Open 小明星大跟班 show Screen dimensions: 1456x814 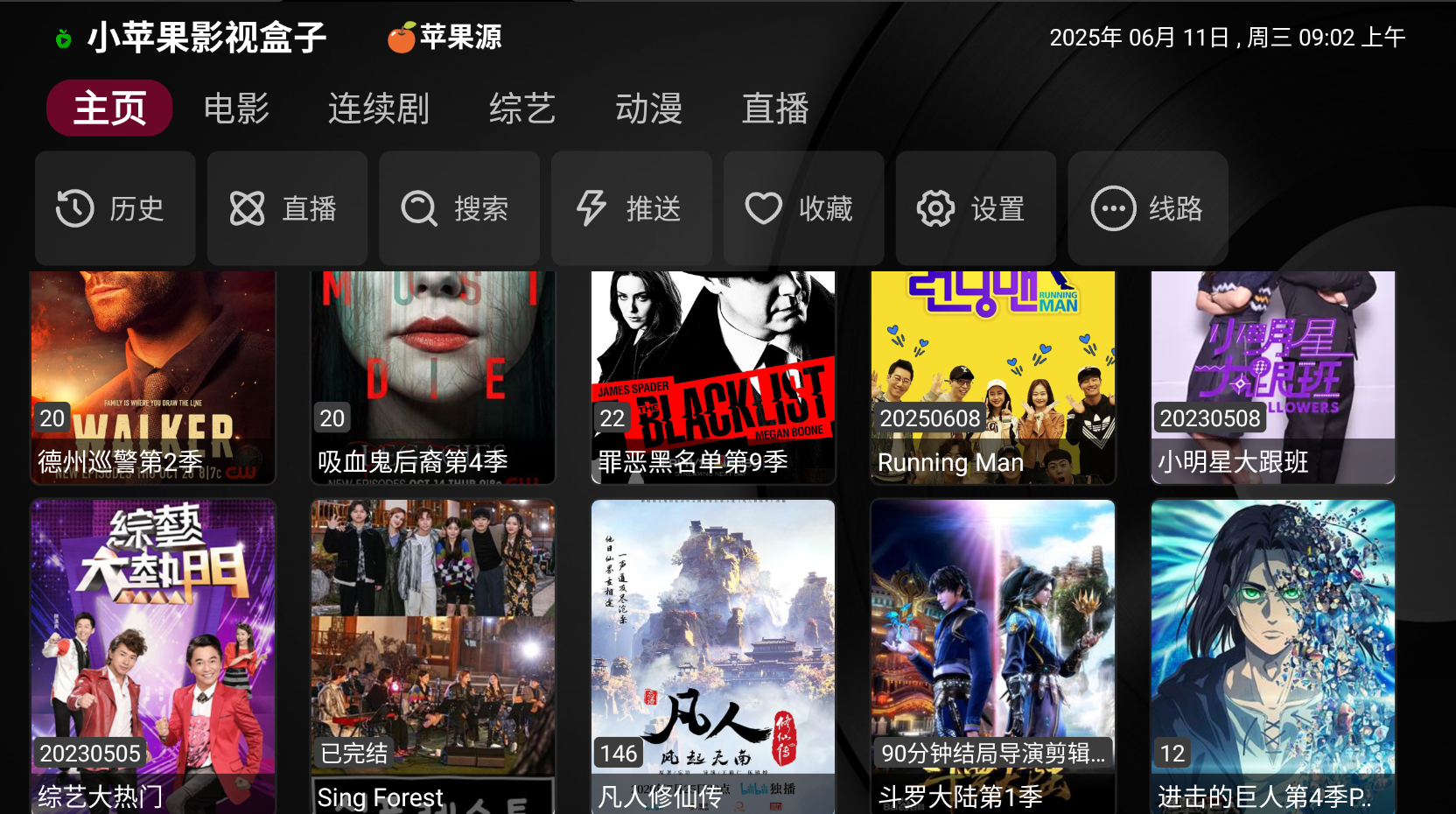pos(1273,376)
